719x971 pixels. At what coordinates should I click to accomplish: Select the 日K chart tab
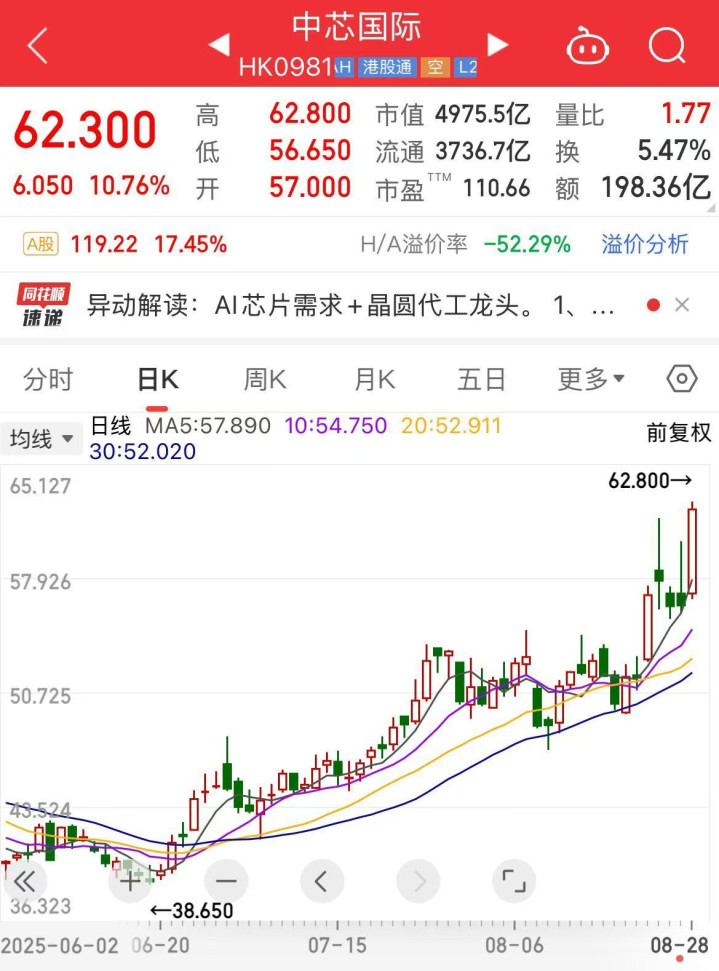(157, 380)
